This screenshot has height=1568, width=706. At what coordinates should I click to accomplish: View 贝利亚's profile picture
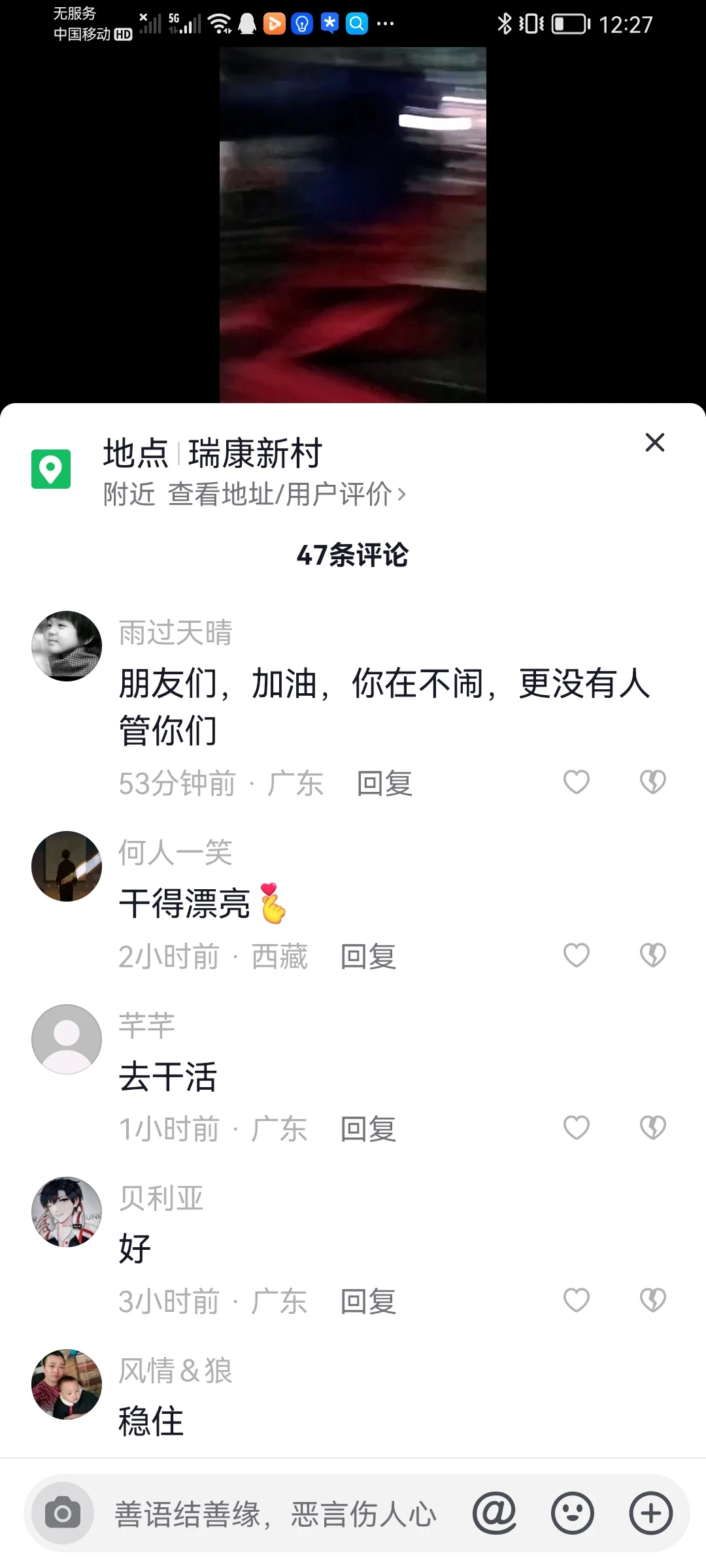[67, 1212]
